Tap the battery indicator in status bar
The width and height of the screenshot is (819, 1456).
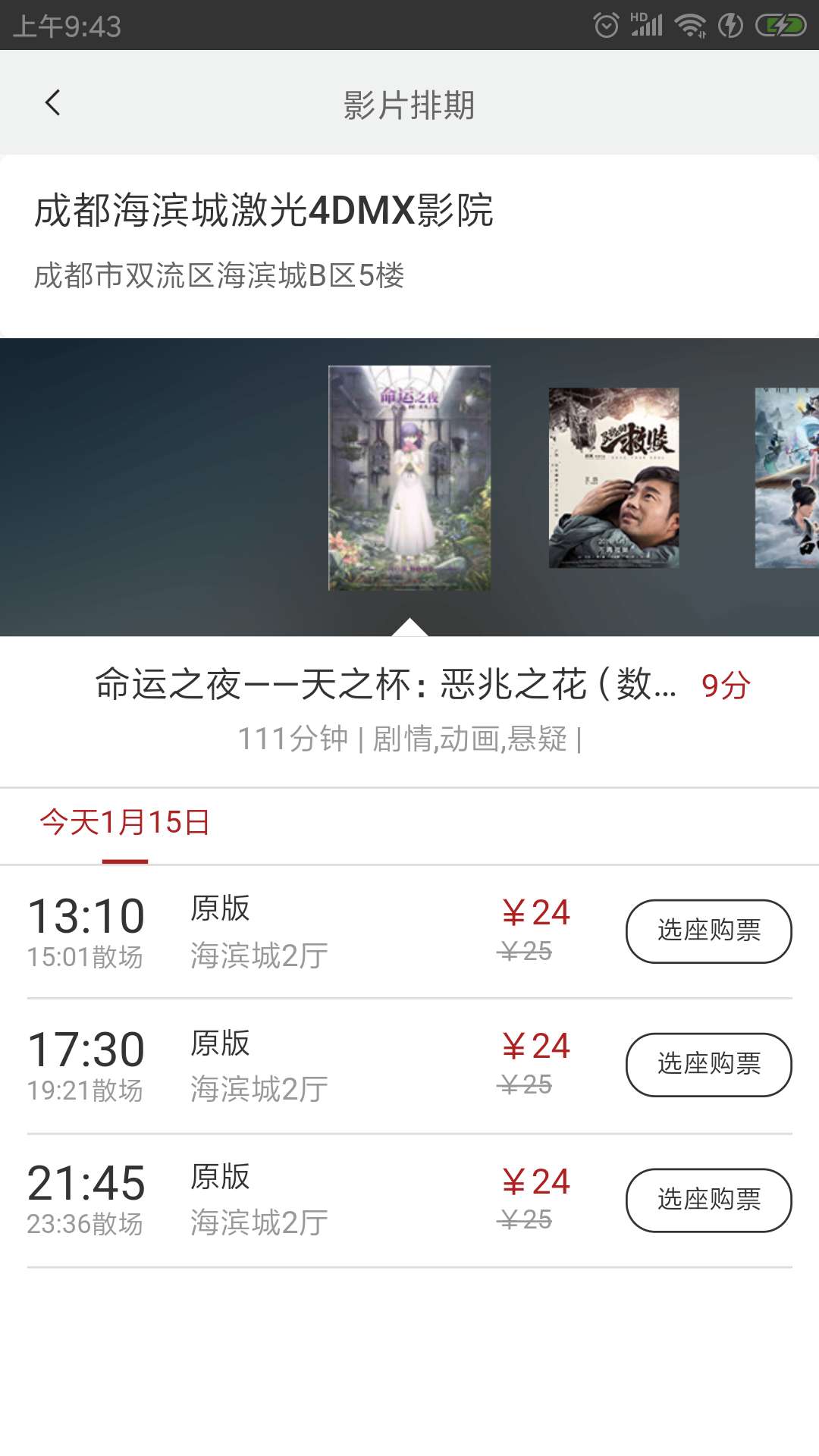point(780,25)
